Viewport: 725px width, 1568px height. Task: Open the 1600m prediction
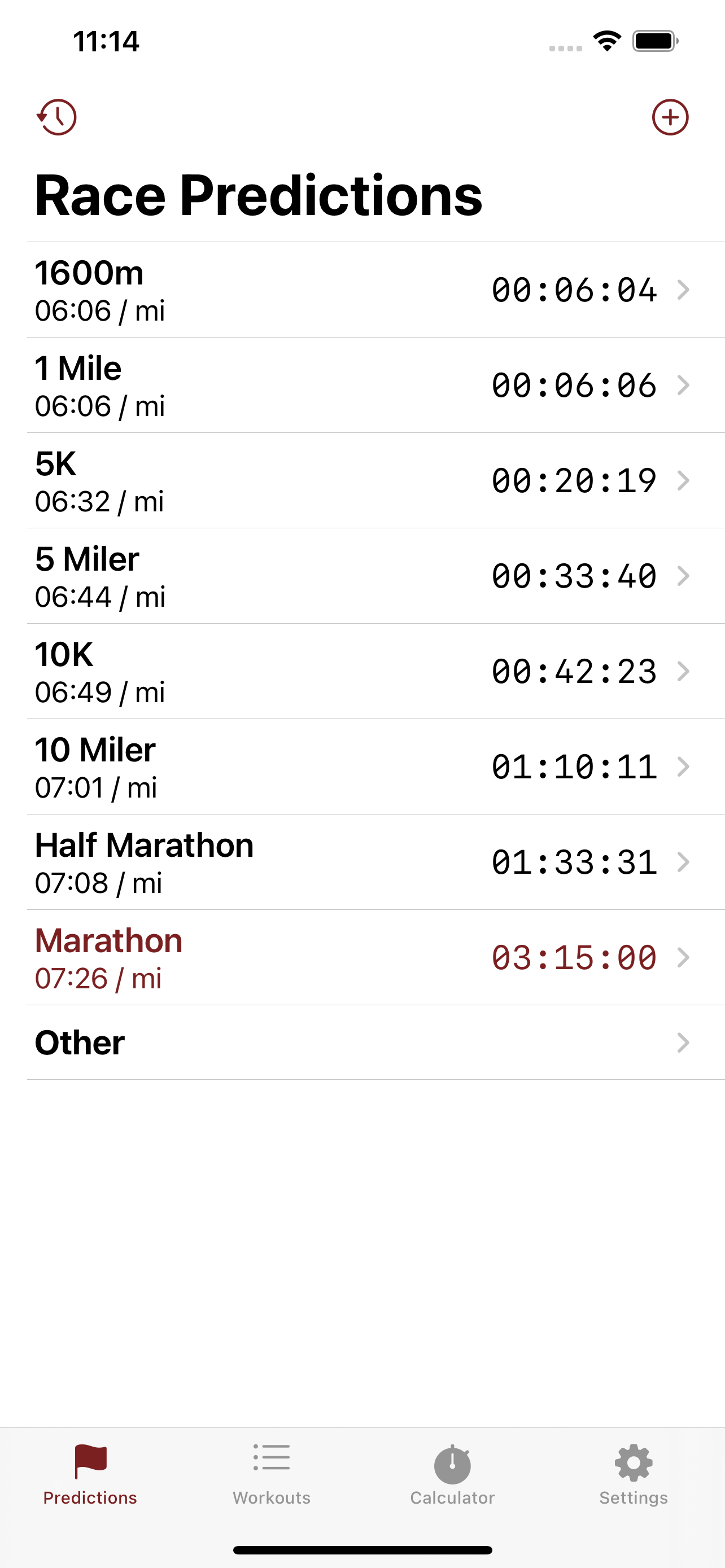tap(375, 290)
